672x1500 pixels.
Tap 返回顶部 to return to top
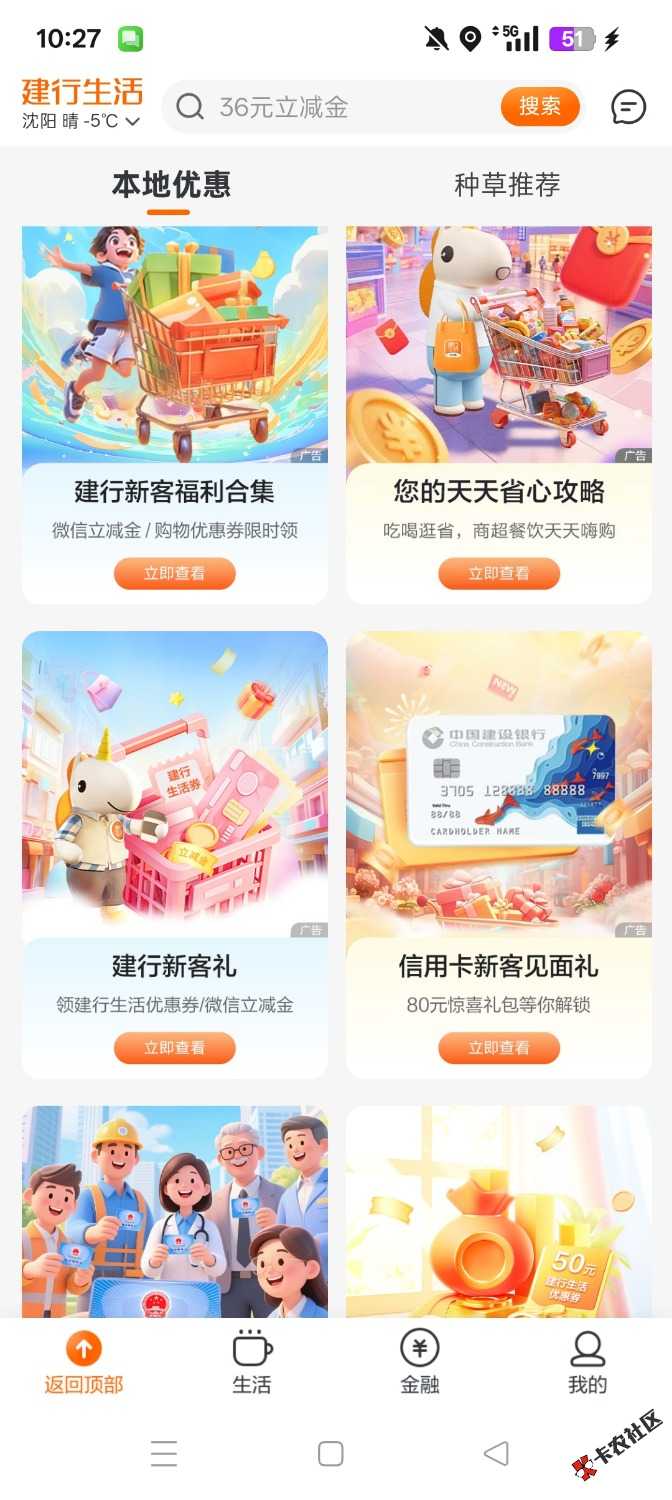pyautogui.click(x=84, y=1364)
